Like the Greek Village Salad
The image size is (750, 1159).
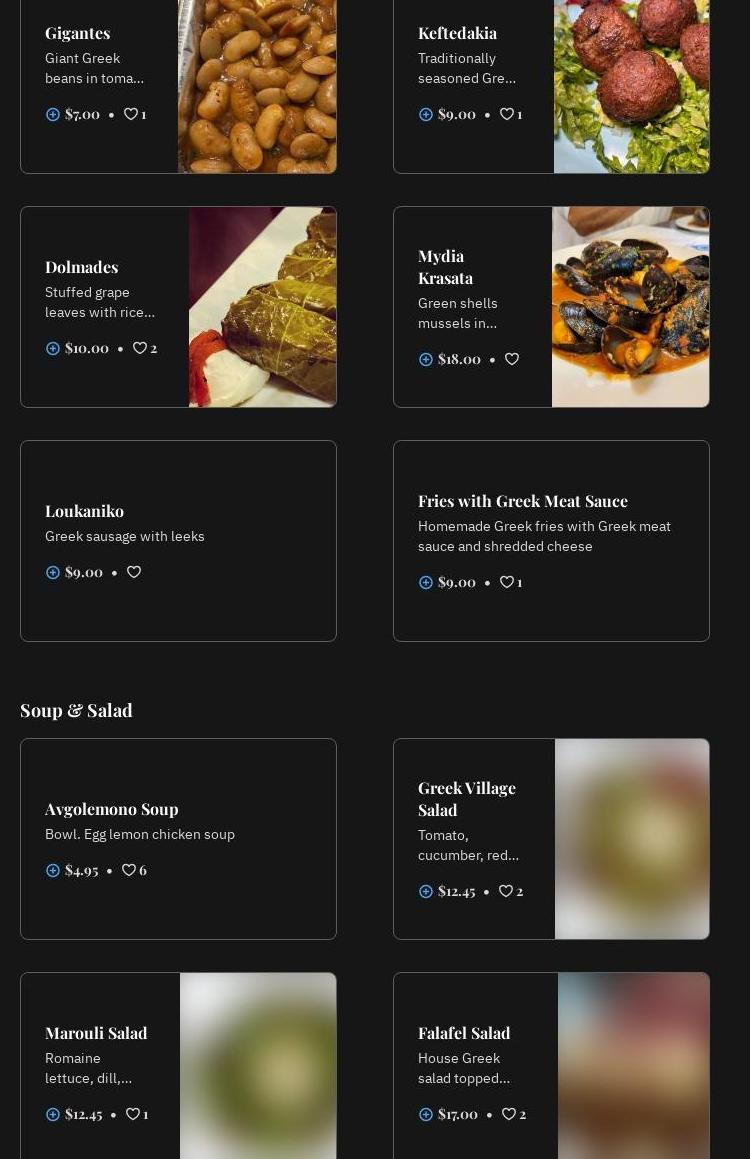coord(506,891)
